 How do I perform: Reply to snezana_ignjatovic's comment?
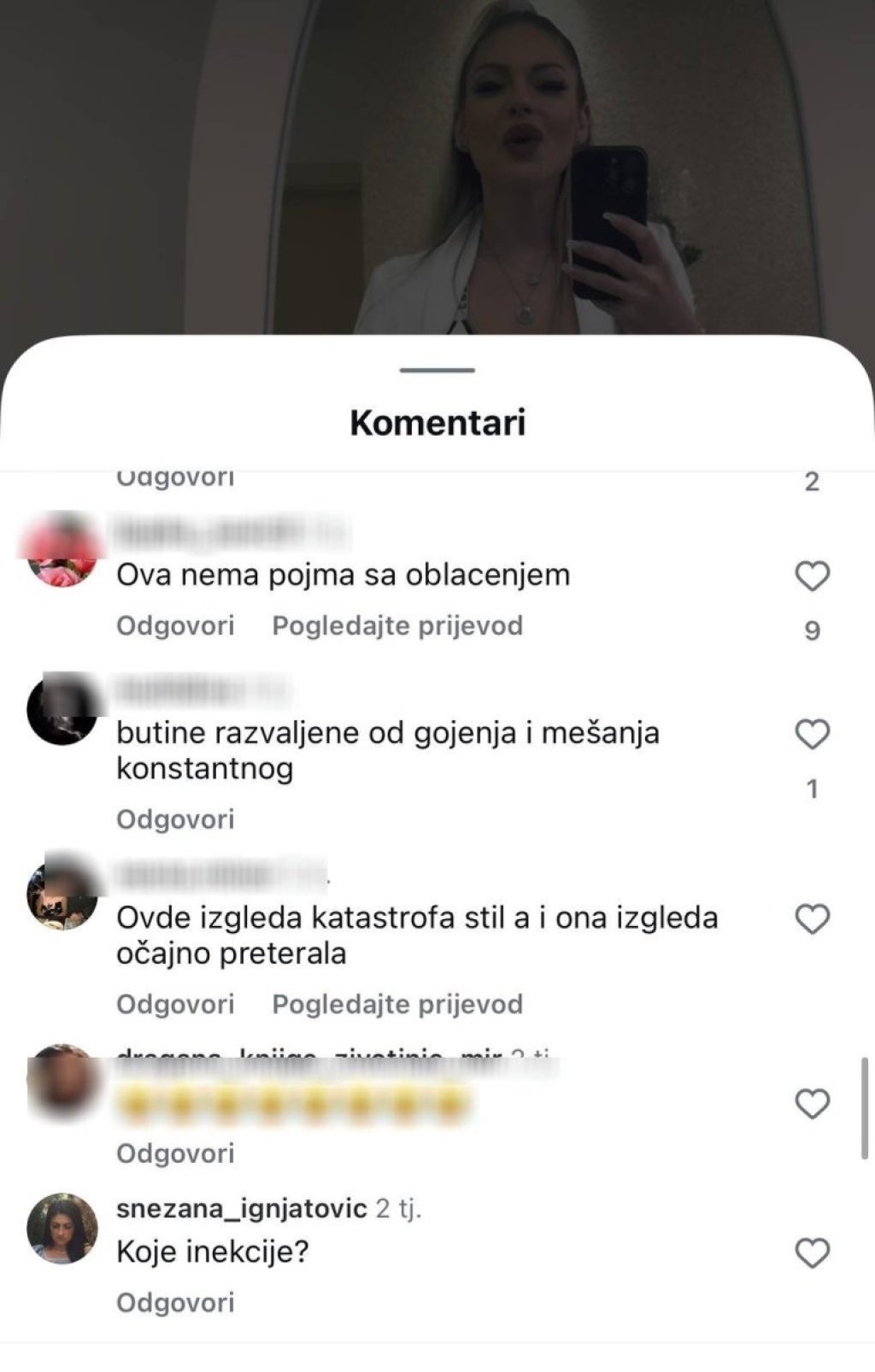pyautogui.click(x=175, y=1302)
